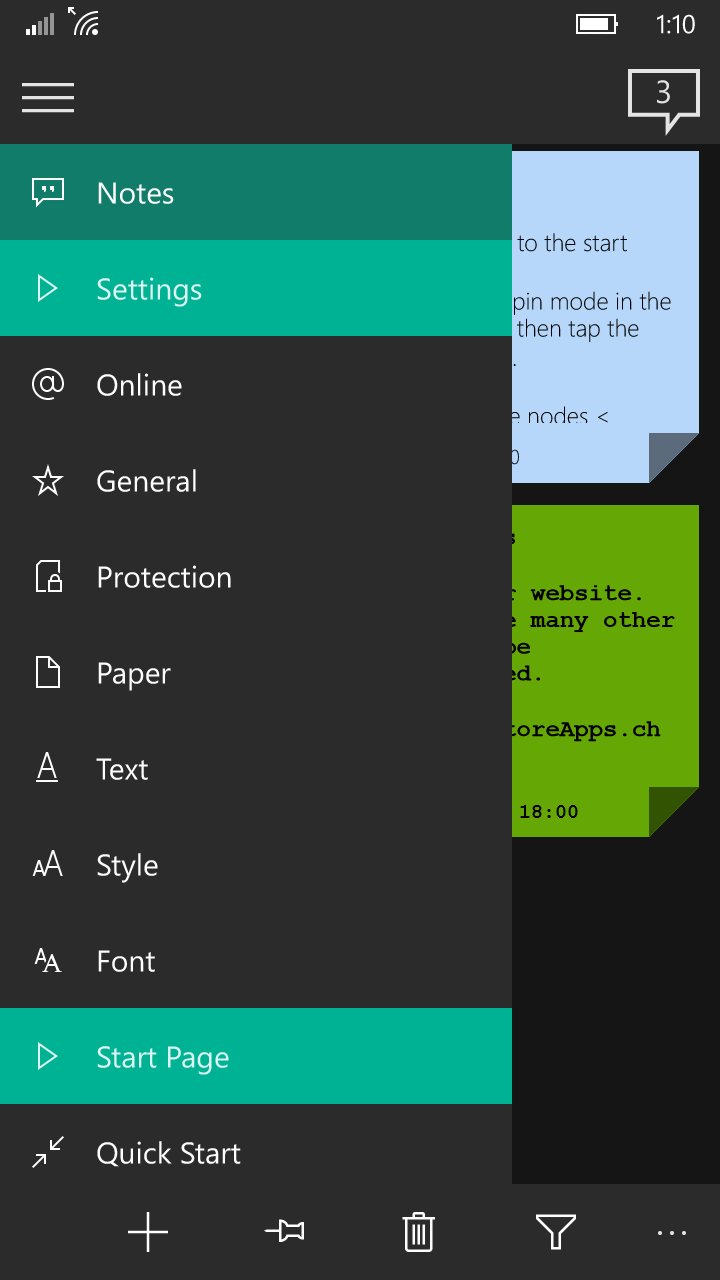Open Style settings
Screen dimensions: 720x1280
[x=256, y=864]
